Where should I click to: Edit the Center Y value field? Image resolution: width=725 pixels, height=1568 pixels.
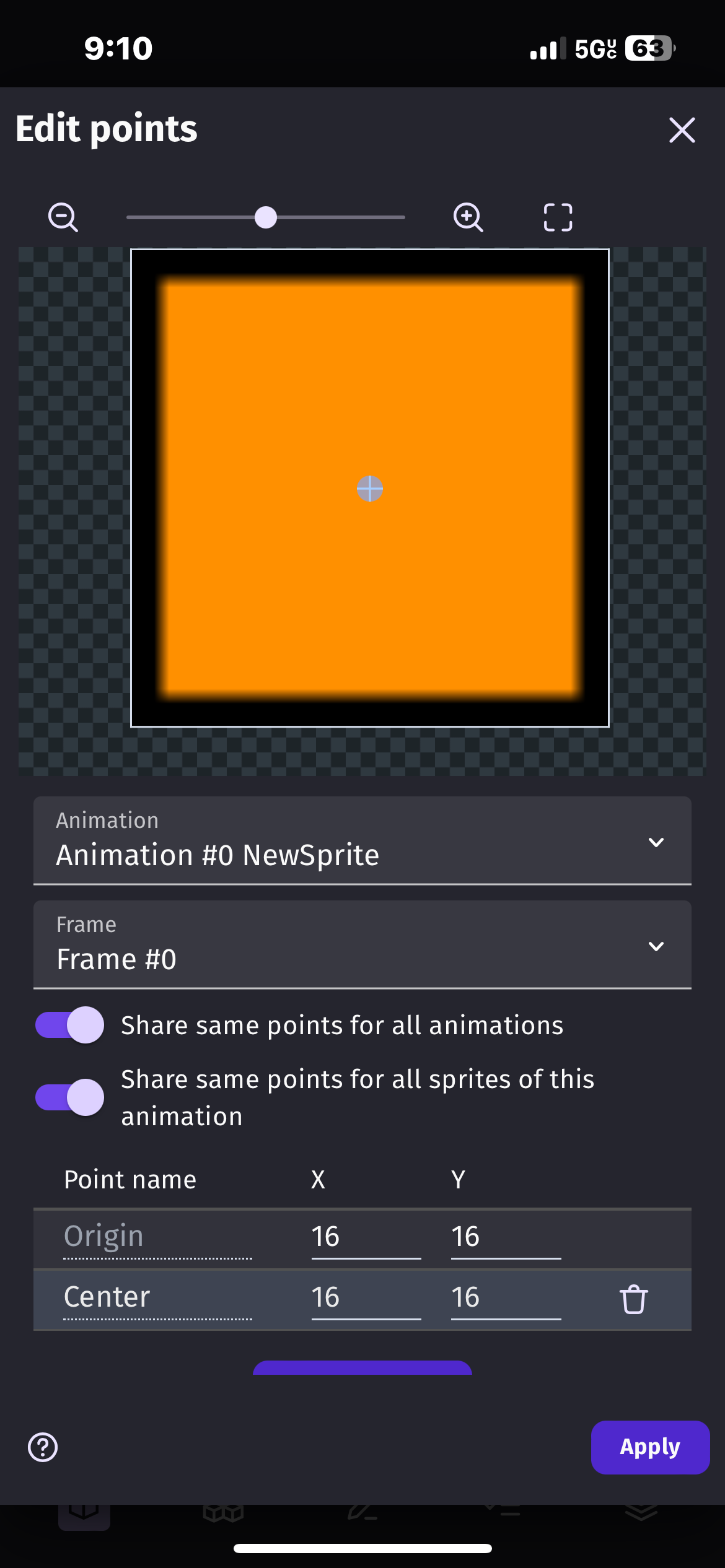506,1297
